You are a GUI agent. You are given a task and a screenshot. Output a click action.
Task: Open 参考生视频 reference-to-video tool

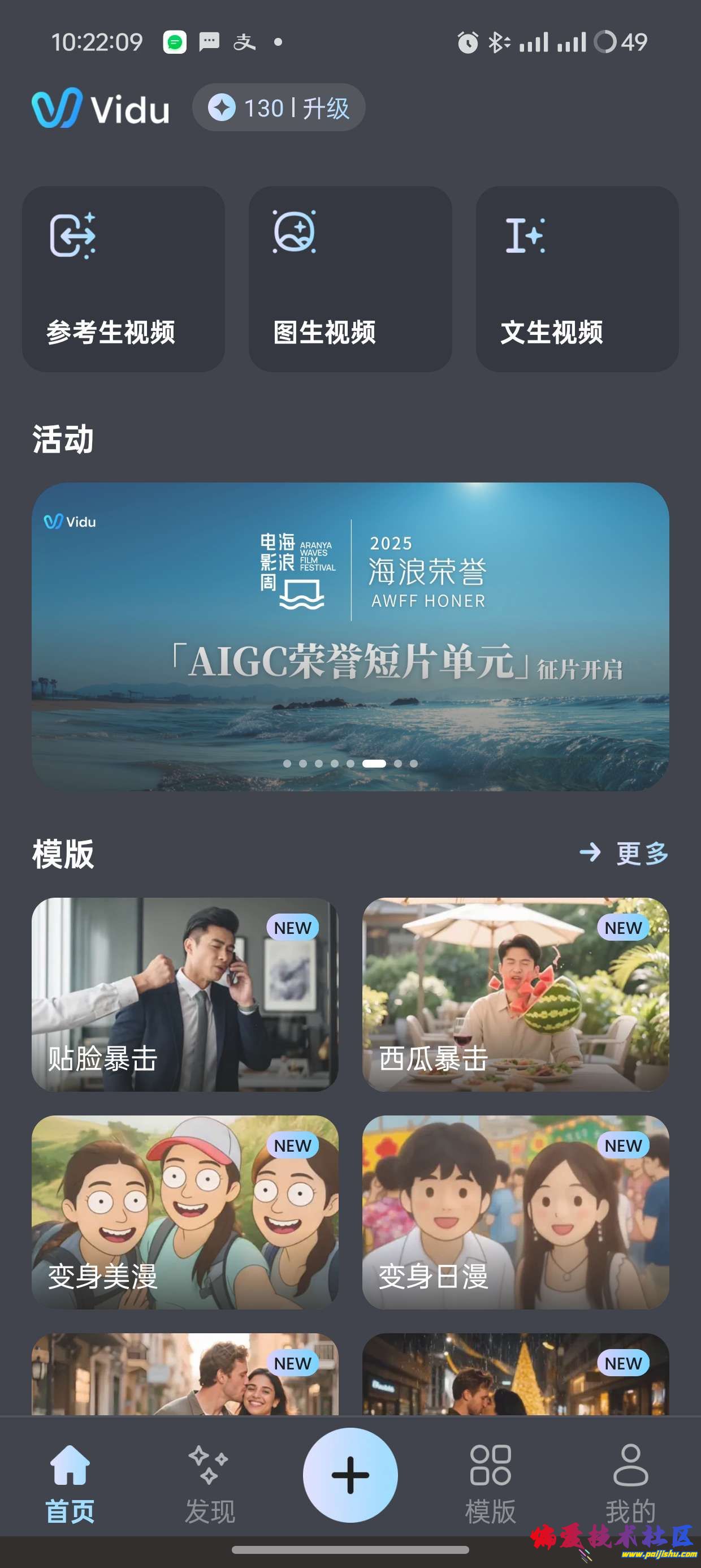point(124,279)
